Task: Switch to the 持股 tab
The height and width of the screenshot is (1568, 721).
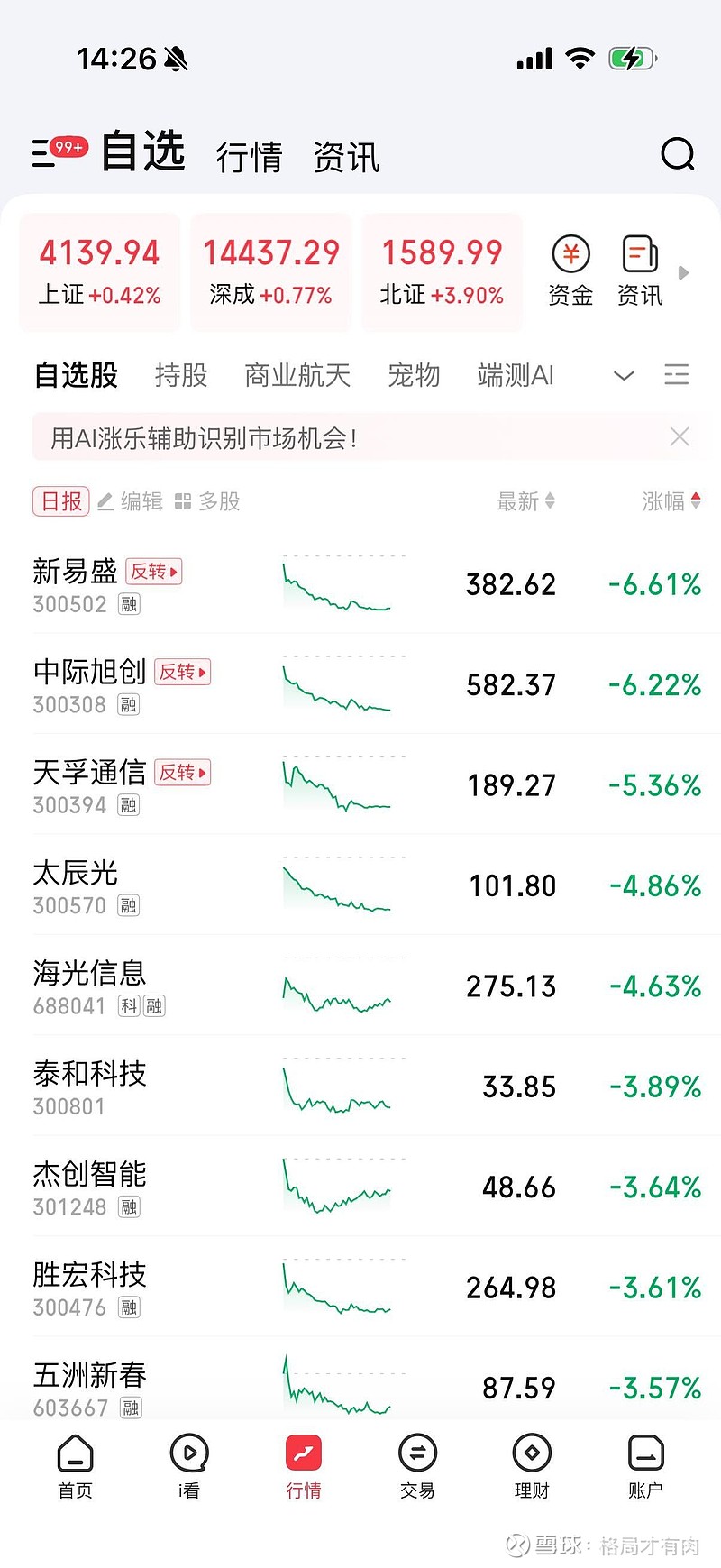Action: (181, 376)
